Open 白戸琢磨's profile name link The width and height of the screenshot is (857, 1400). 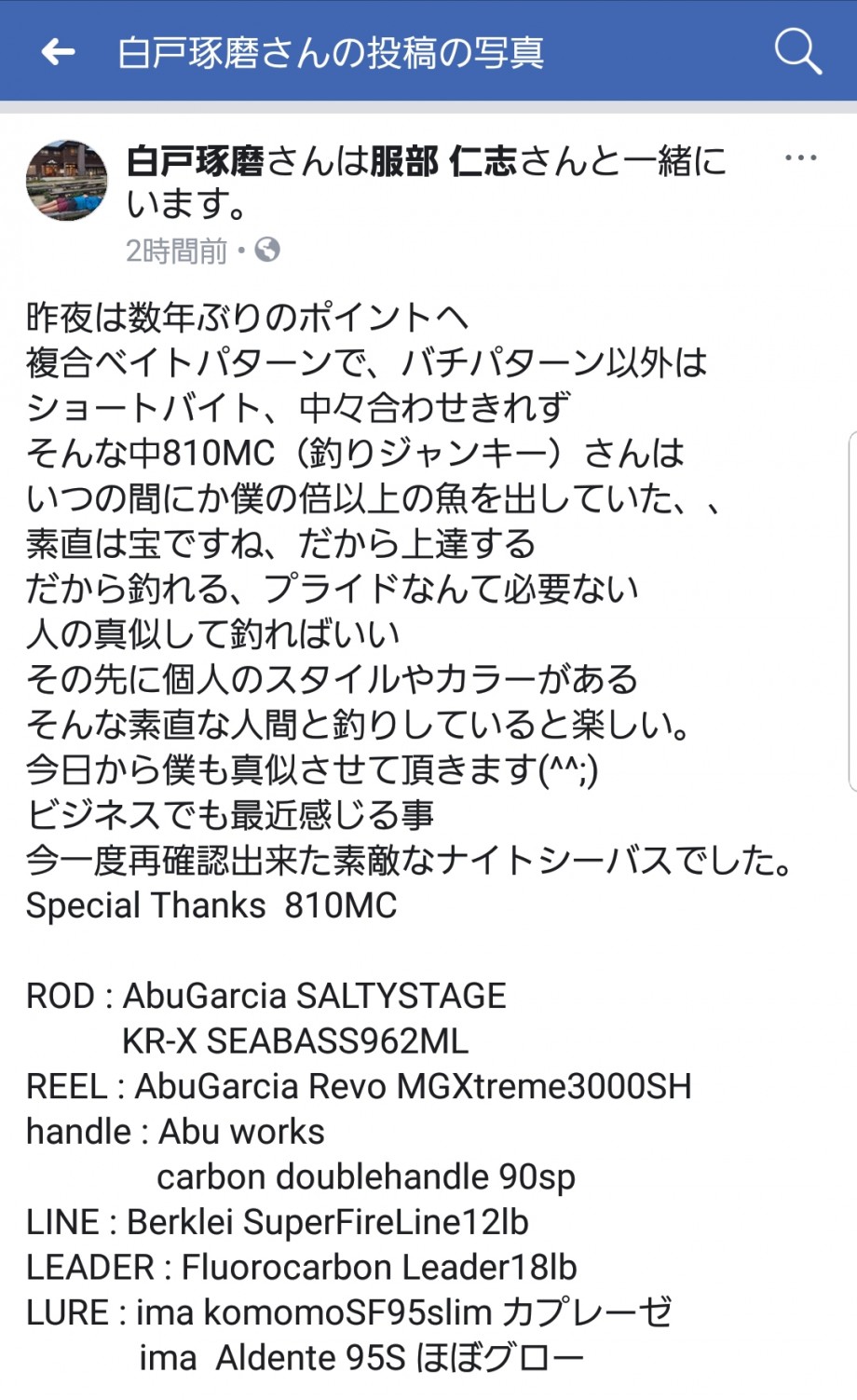(x=196, y=162)
